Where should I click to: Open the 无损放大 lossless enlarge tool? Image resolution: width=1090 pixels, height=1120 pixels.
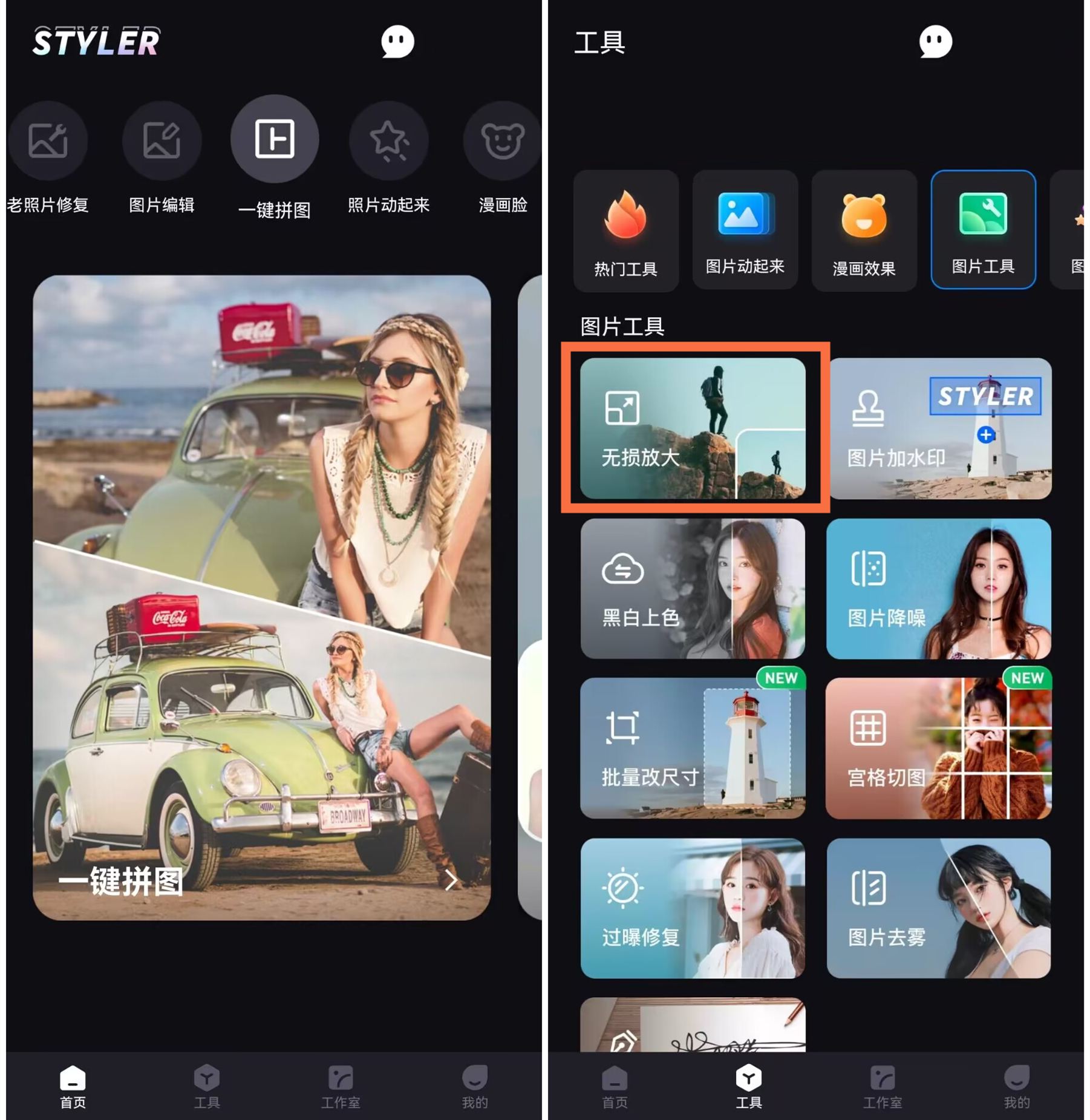pos(693,428)
